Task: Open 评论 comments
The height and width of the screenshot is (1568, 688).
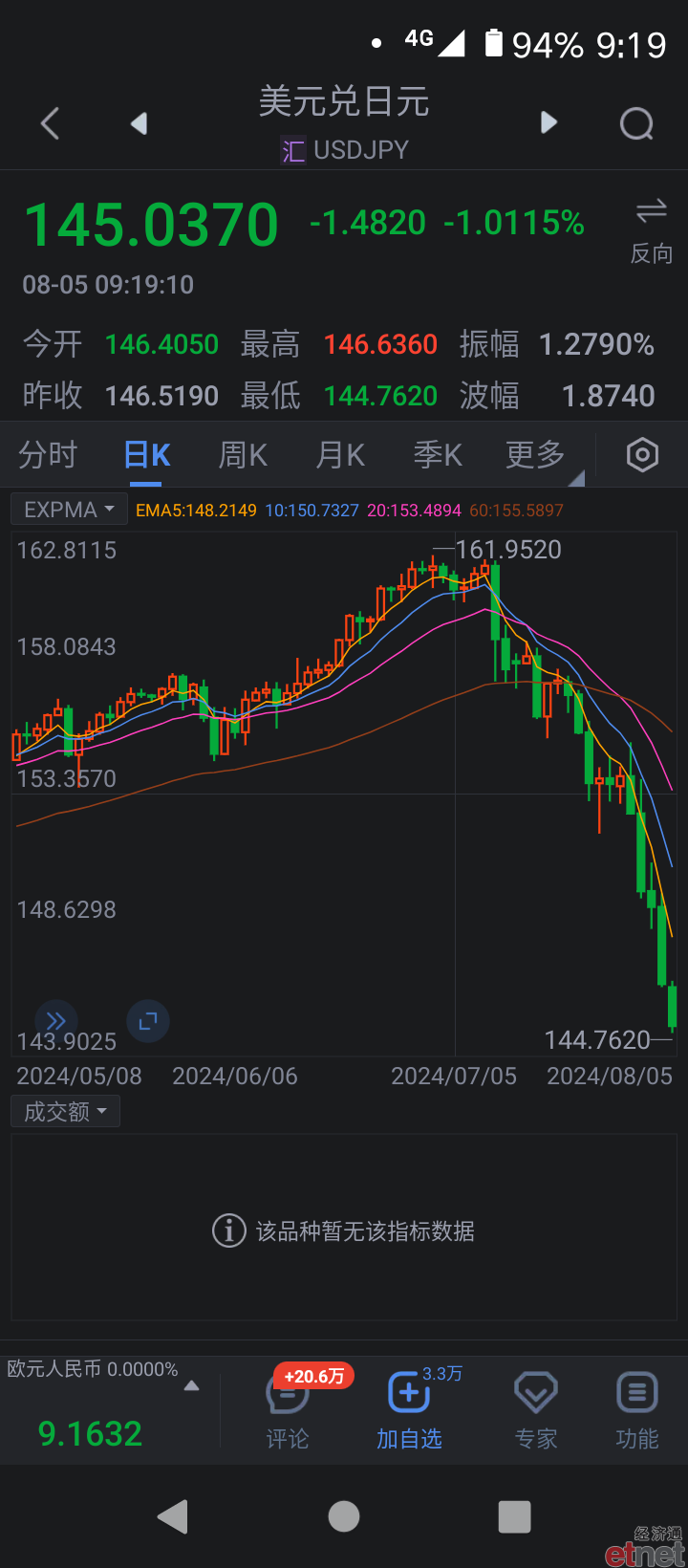Action: pos(288,1410)
